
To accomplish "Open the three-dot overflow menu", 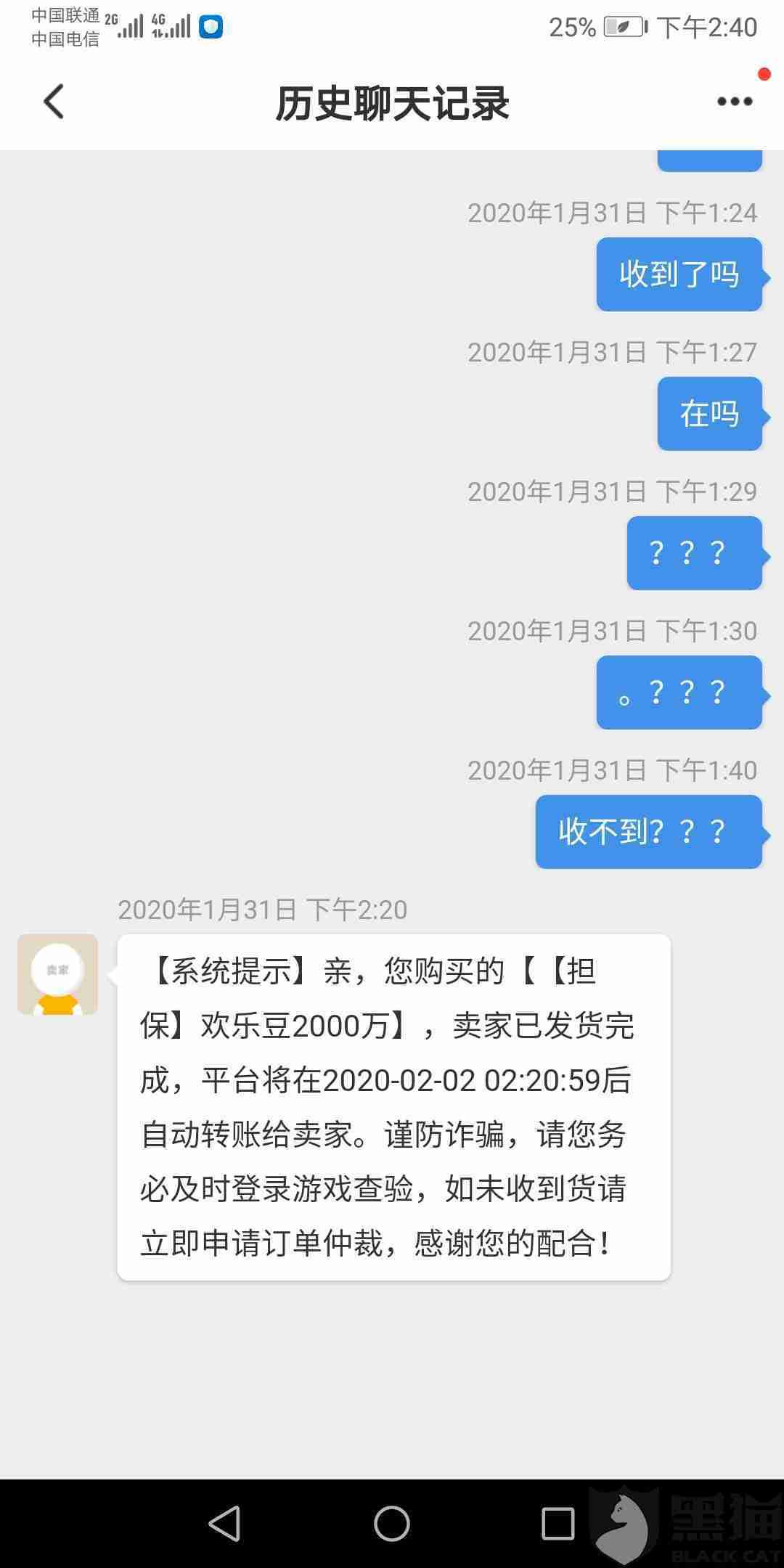I will (x=735, y=102).
